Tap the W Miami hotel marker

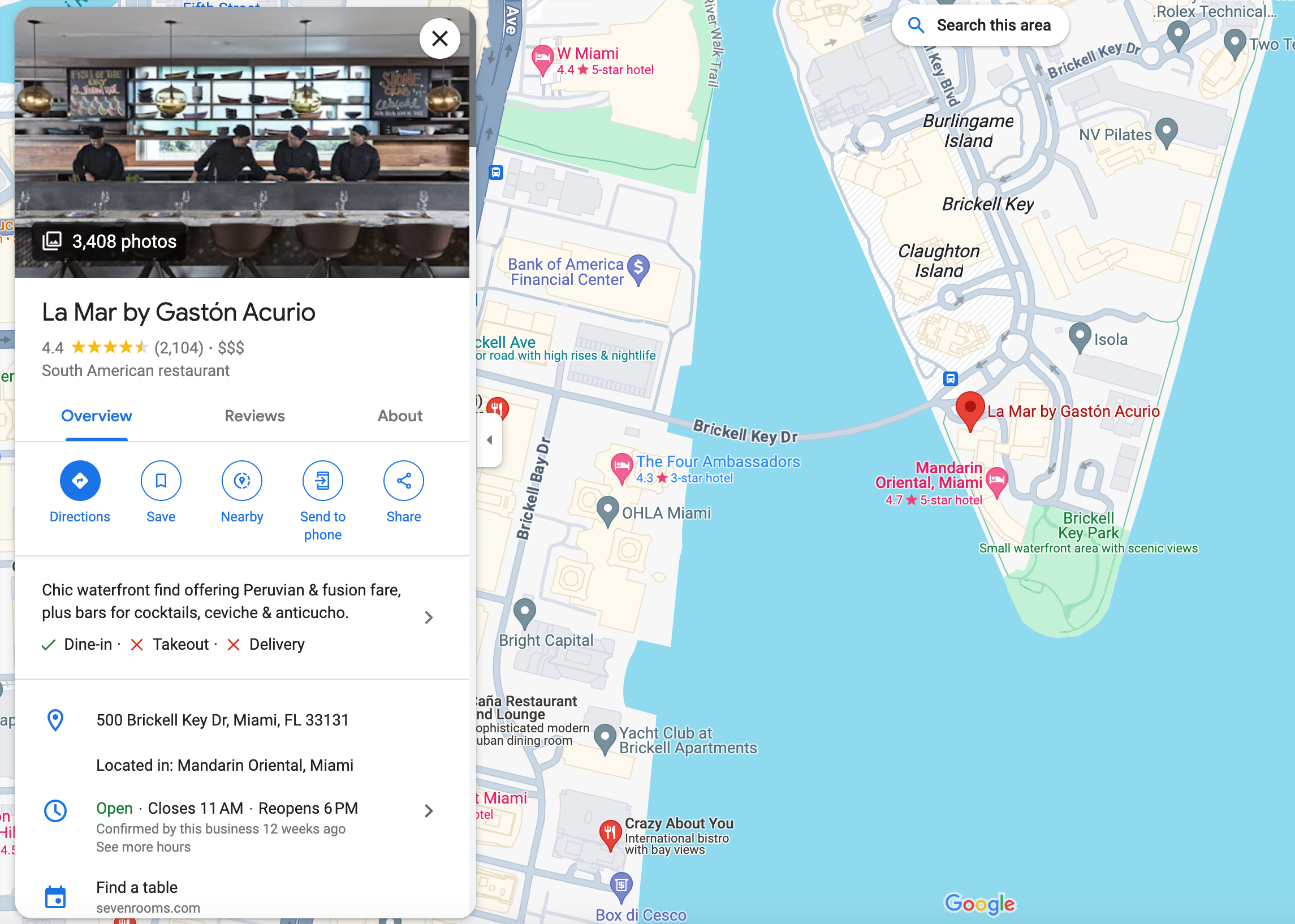(542, 58)
